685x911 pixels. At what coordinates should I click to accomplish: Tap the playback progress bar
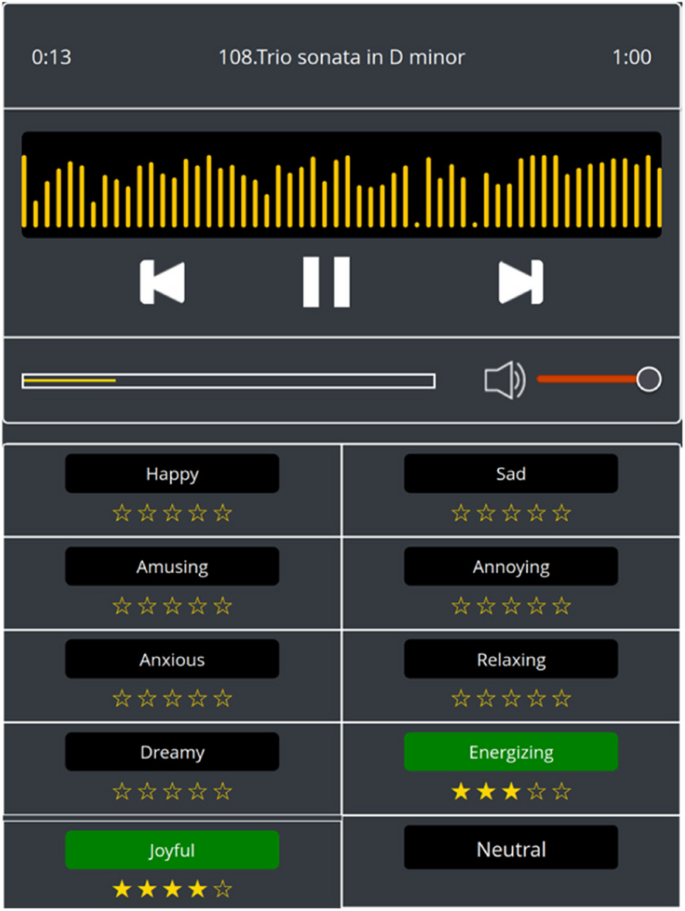tap(228, 381)
